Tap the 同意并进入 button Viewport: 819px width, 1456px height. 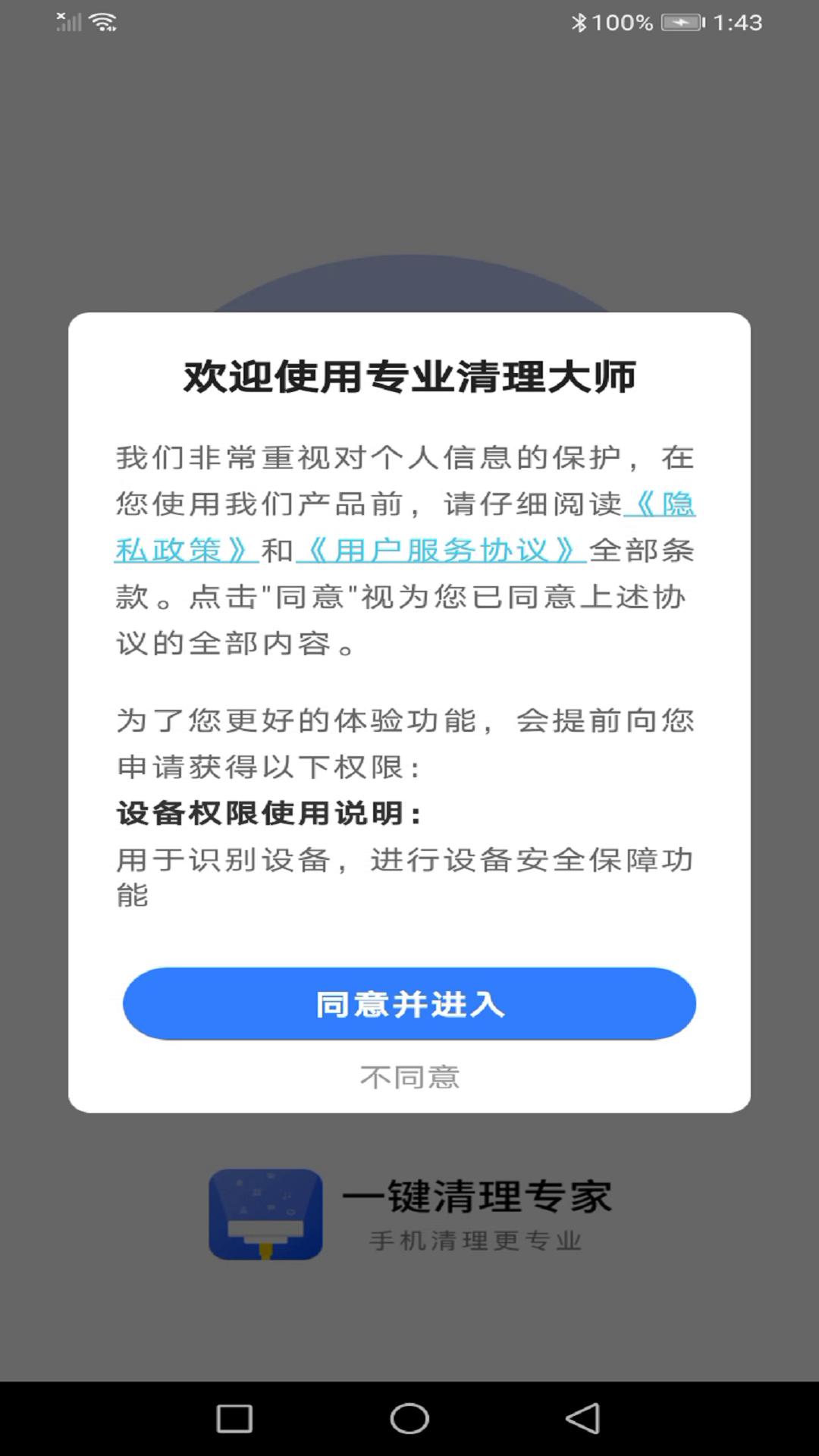(409, 1003)
